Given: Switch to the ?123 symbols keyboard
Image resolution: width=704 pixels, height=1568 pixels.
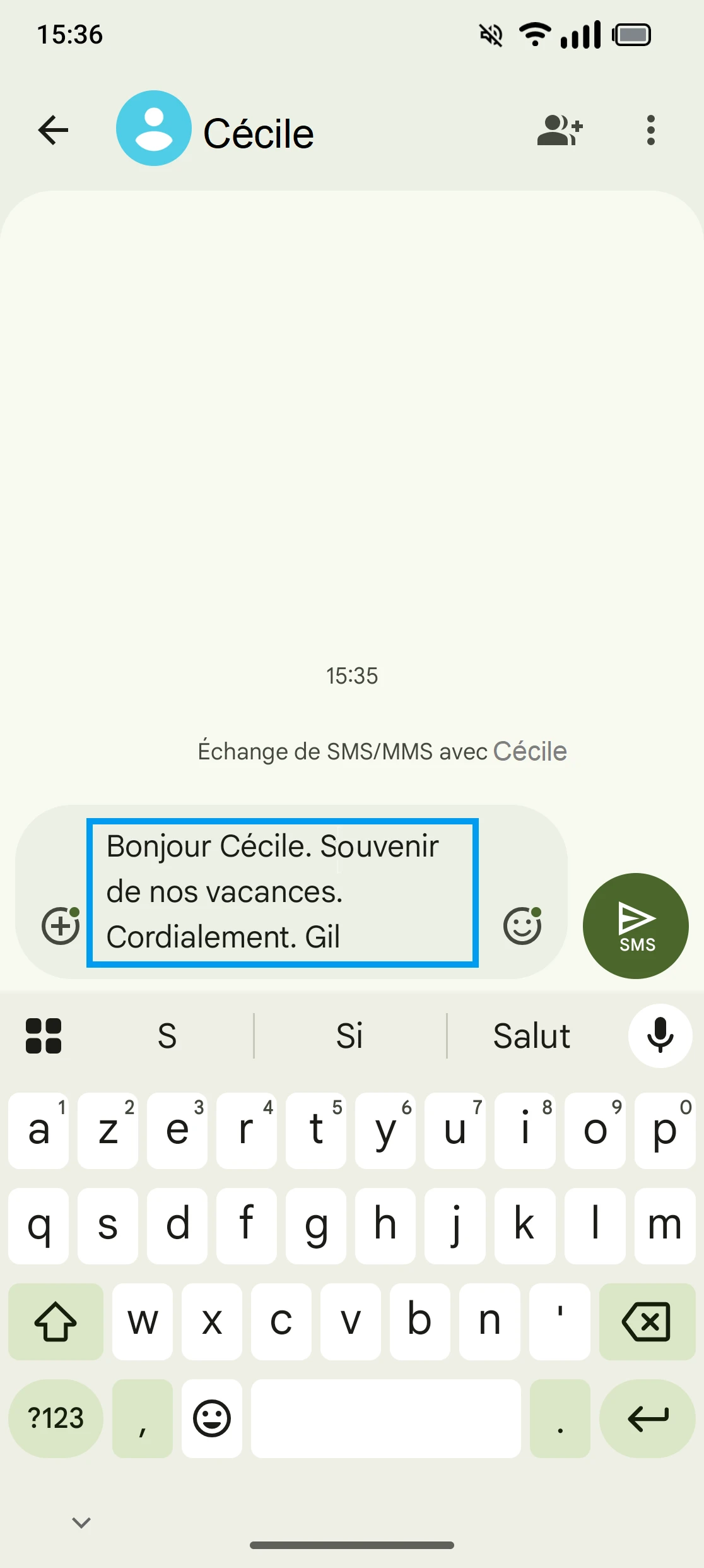Looking at the screenshot, I should click(56, 1418).
